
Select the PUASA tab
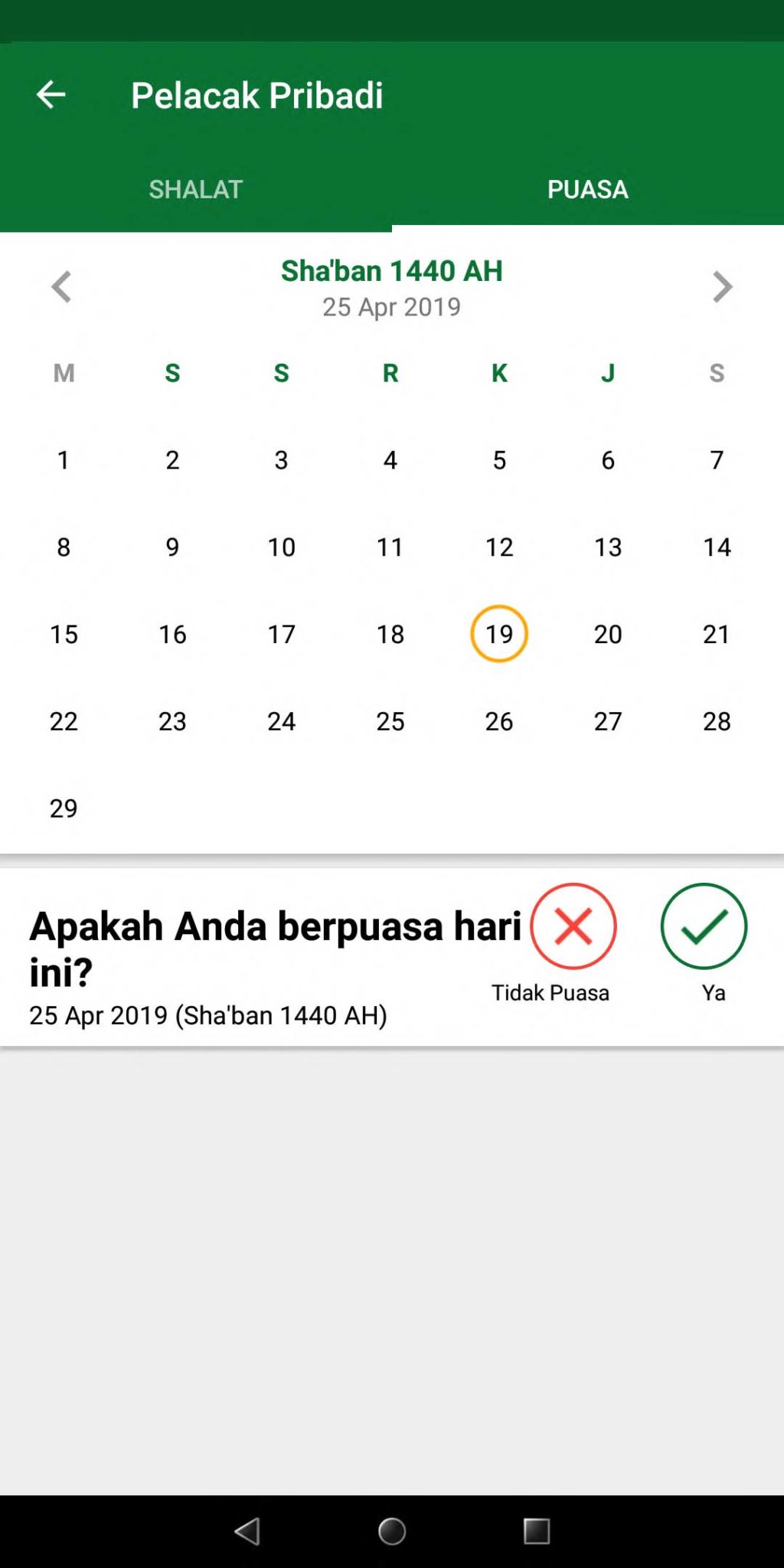pos(587,189)
